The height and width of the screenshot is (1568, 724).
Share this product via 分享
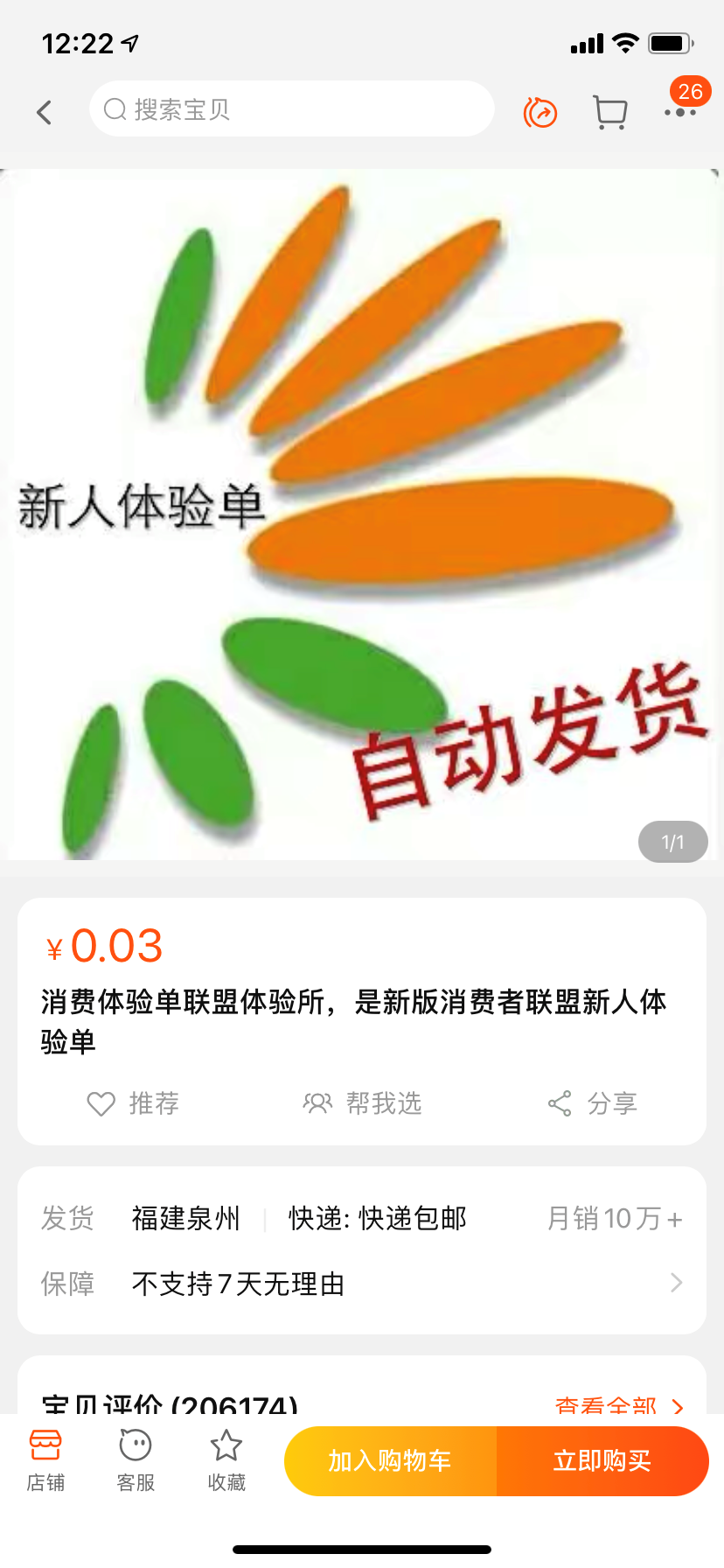[x=593, y=1103]
